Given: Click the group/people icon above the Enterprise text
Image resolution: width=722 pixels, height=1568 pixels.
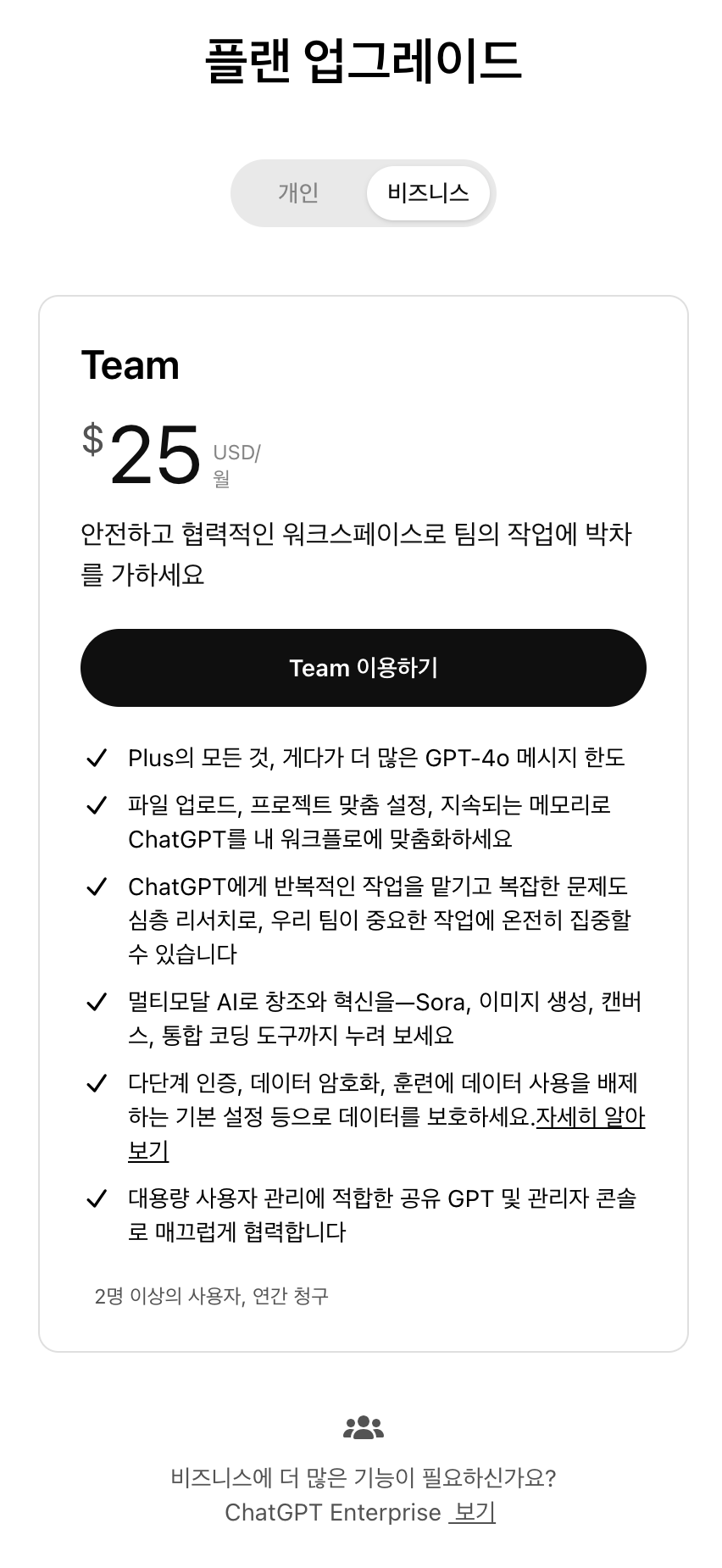Looking at the screenshot, I should tap(363, 1427).
